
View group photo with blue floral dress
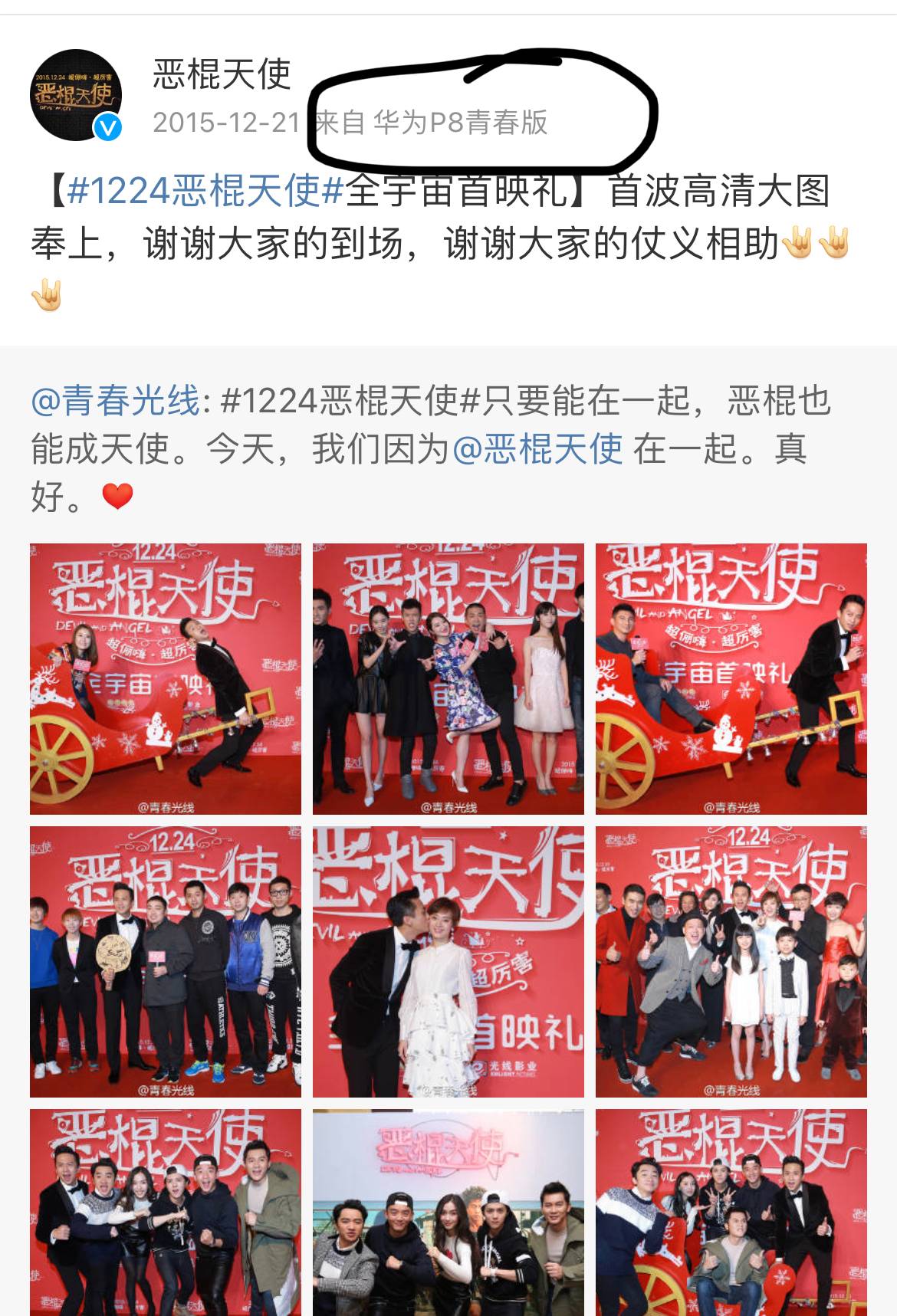[448, 678]
